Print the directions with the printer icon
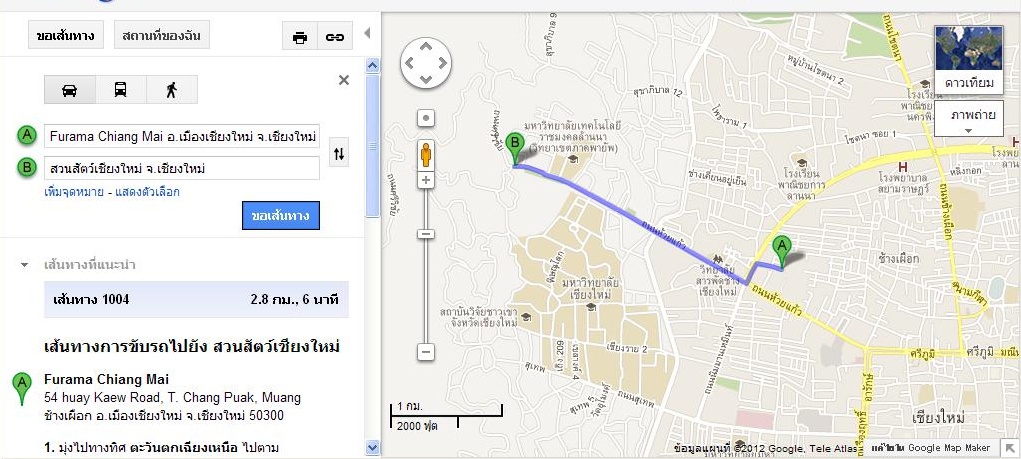This screenshot has width=1021, height=459. tap(299, 38)
